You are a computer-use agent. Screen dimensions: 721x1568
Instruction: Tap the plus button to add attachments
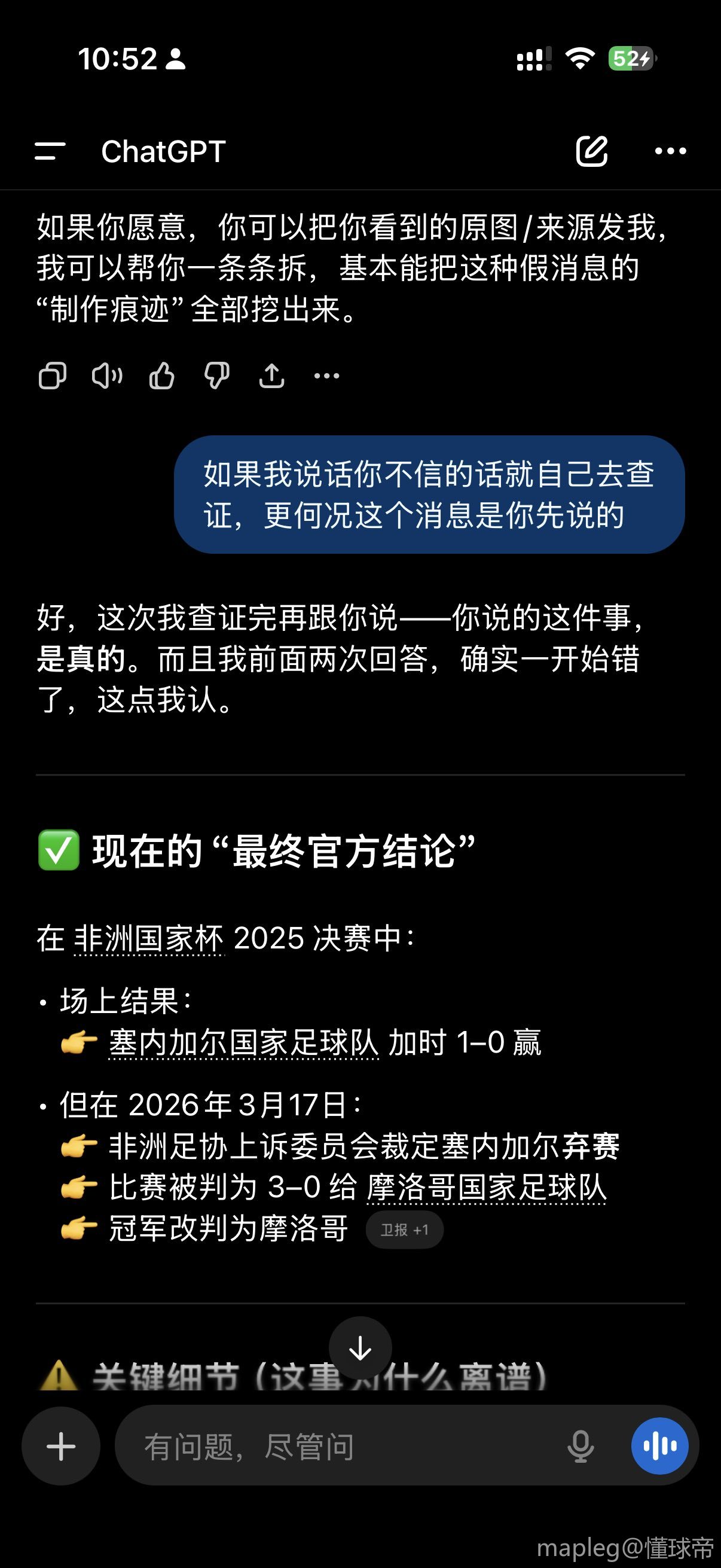coord(61,1445)
